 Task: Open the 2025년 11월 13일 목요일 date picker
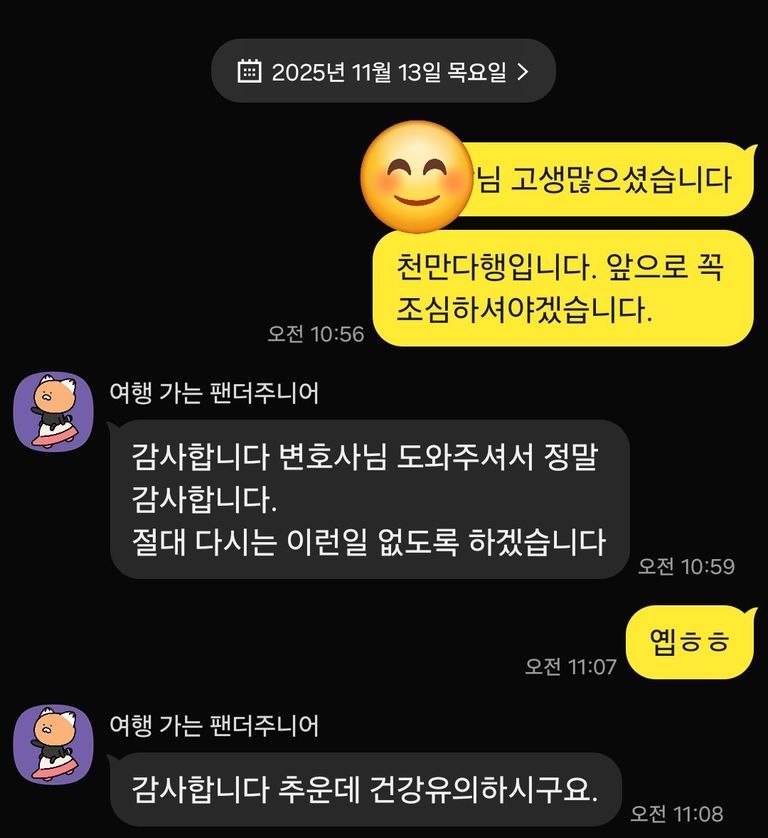[382, 71]
